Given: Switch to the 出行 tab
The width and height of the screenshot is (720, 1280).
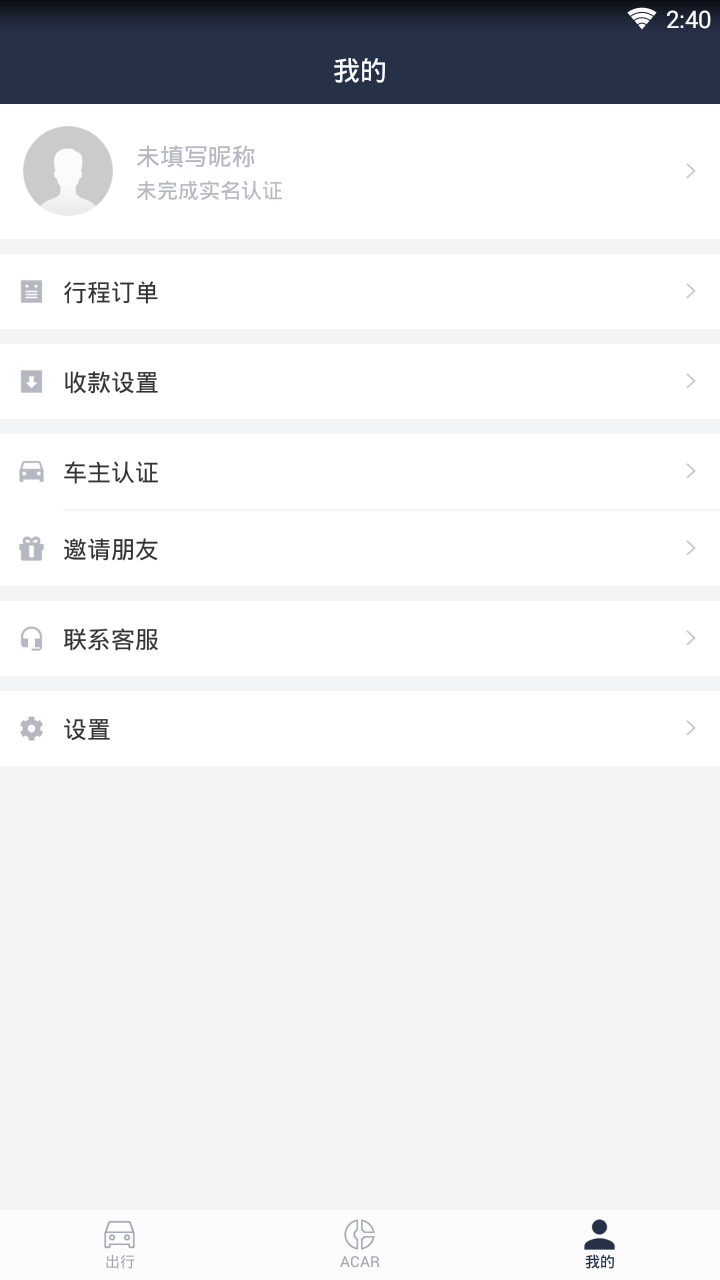Looking at the screenshot, I should (x=120, y=1243).
